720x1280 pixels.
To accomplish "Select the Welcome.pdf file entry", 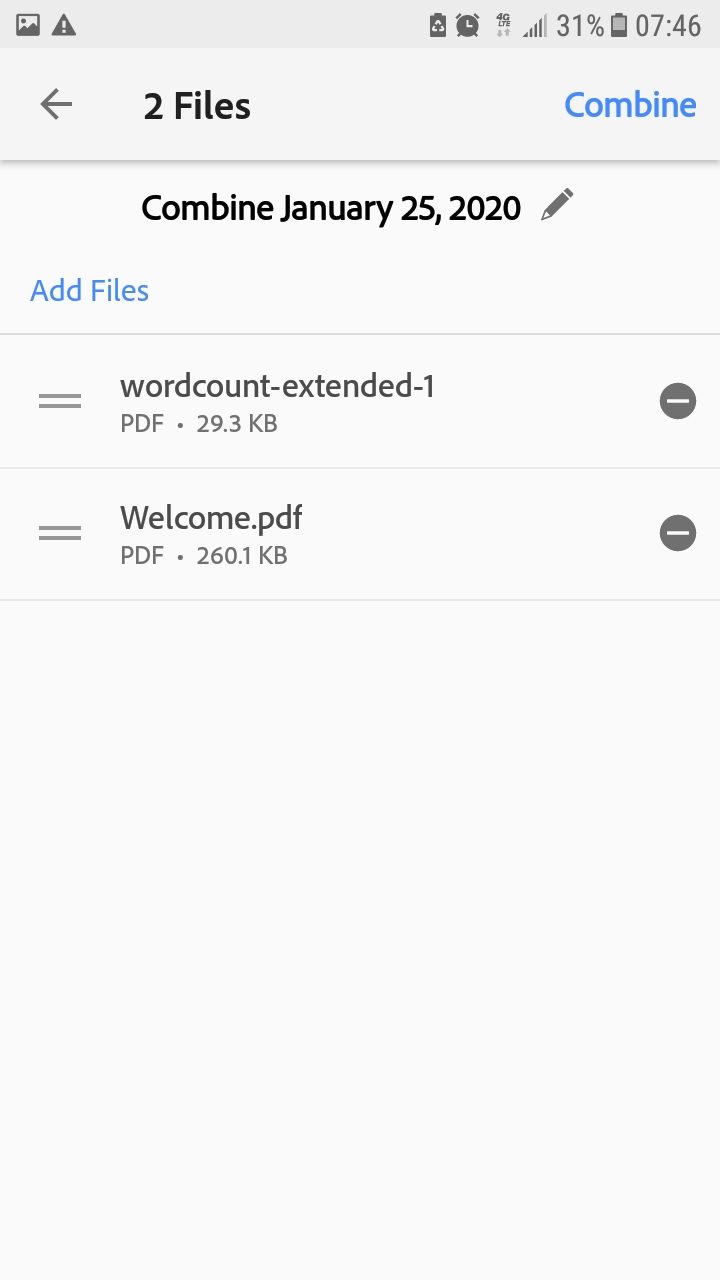I will (300, 533).
